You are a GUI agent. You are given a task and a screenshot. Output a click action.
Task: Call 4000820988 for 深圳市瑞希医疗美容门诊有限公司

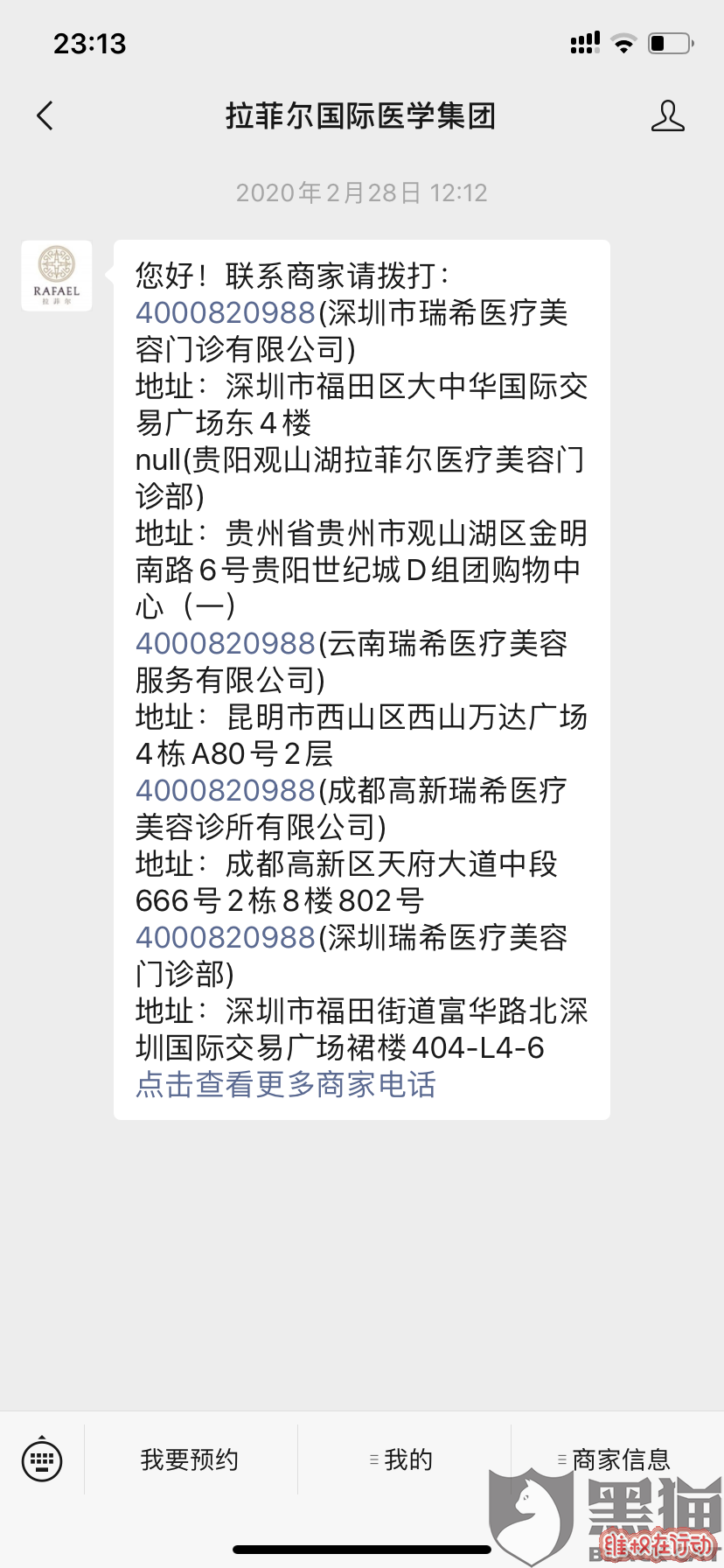coord(225,312)
